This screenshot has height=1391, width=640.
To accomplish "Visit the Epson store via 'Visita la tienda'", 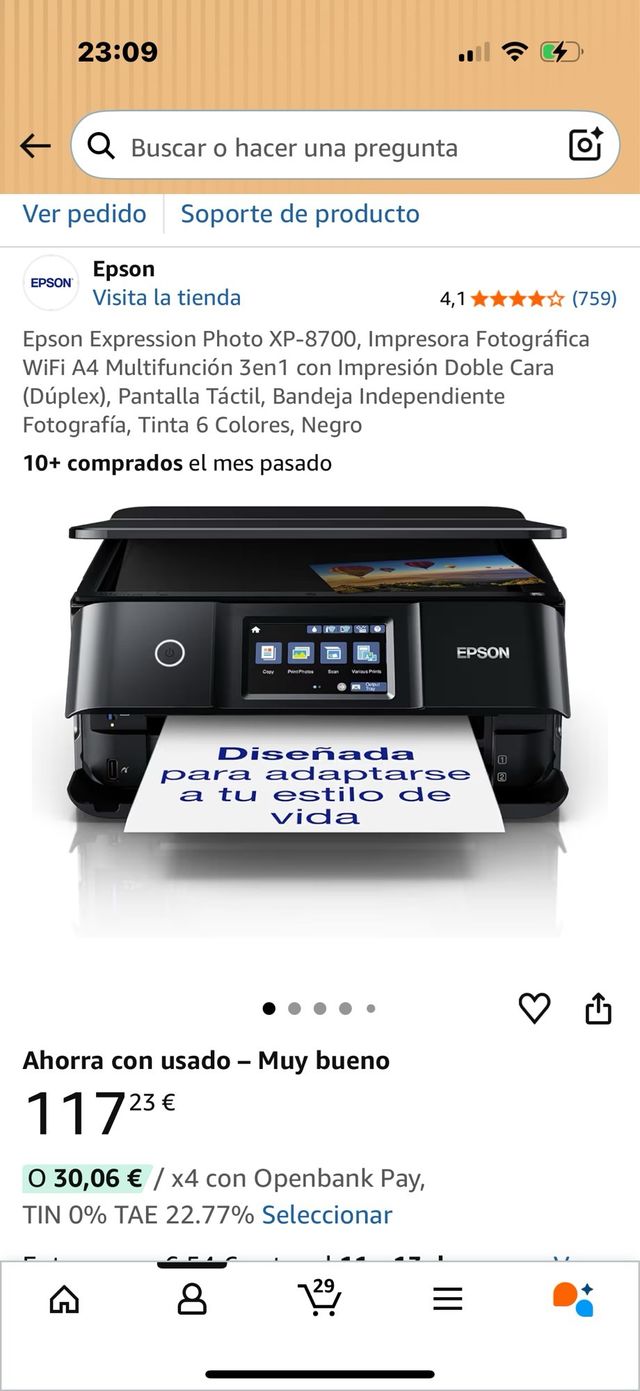I will coord(166,298).
